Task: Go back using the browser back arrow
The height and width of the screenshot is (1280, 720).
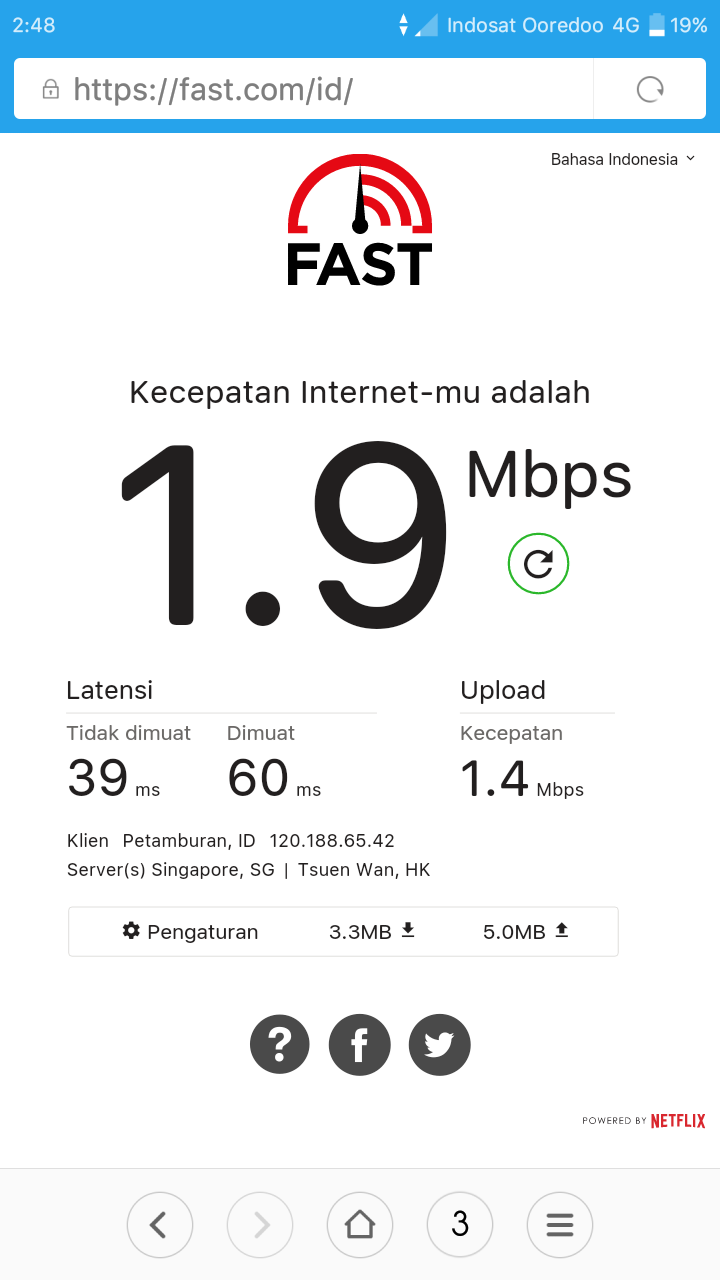Action: [x=160, y=1224]
